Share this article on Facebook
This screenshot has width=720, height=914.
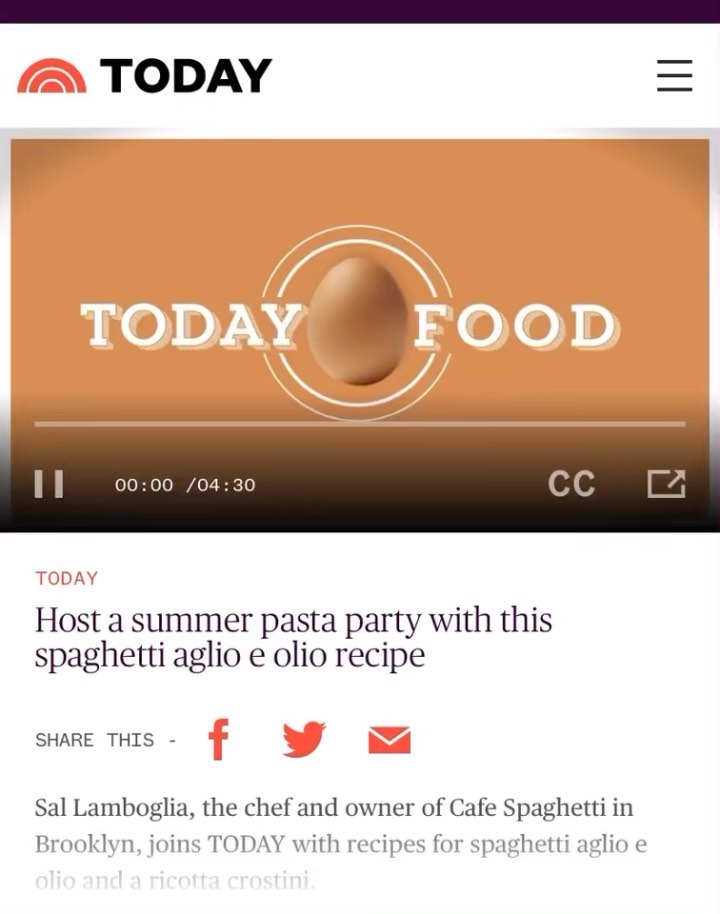pyautogui.click(x=219, y=739)
